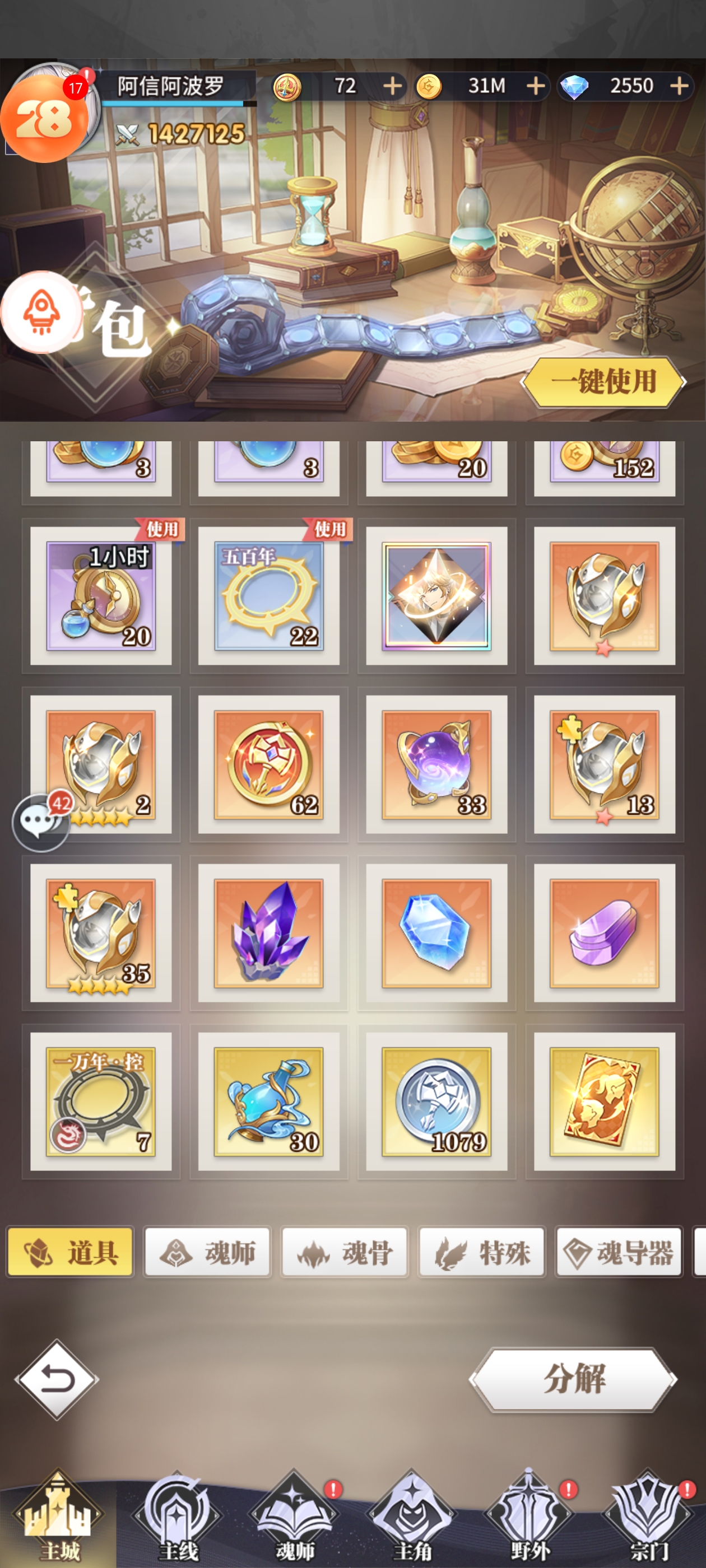Viewport: 706px width, 1568px height.
Task: Open the 主线 bottom navigation item
Action: point(177,1519)
